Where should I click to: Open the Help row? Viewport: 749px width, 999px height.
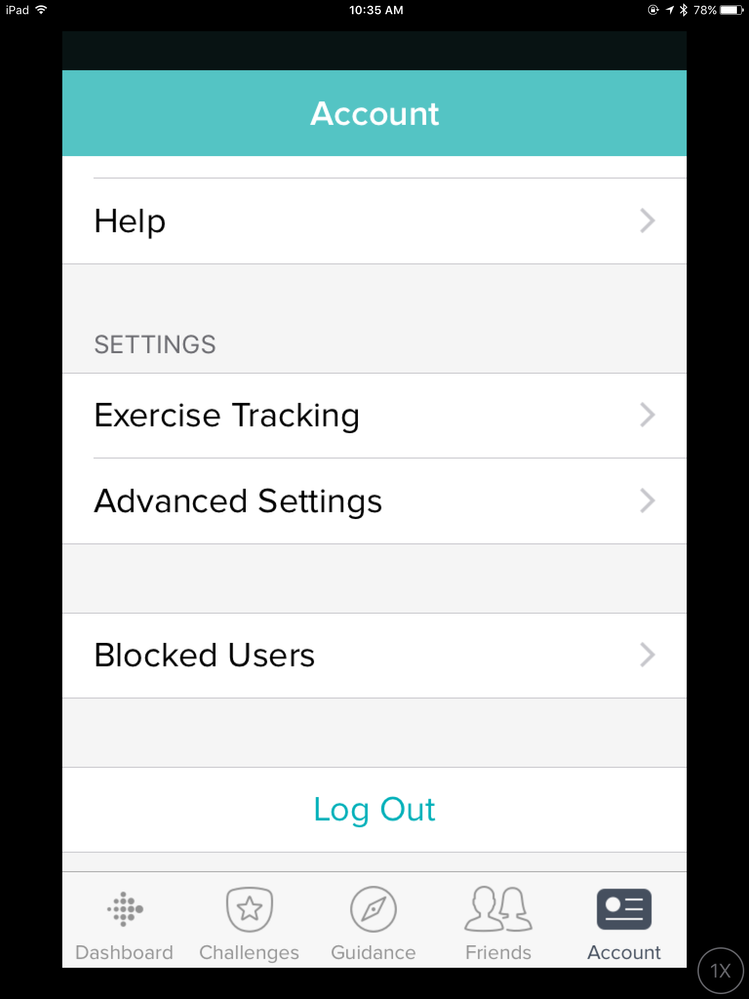374,221
